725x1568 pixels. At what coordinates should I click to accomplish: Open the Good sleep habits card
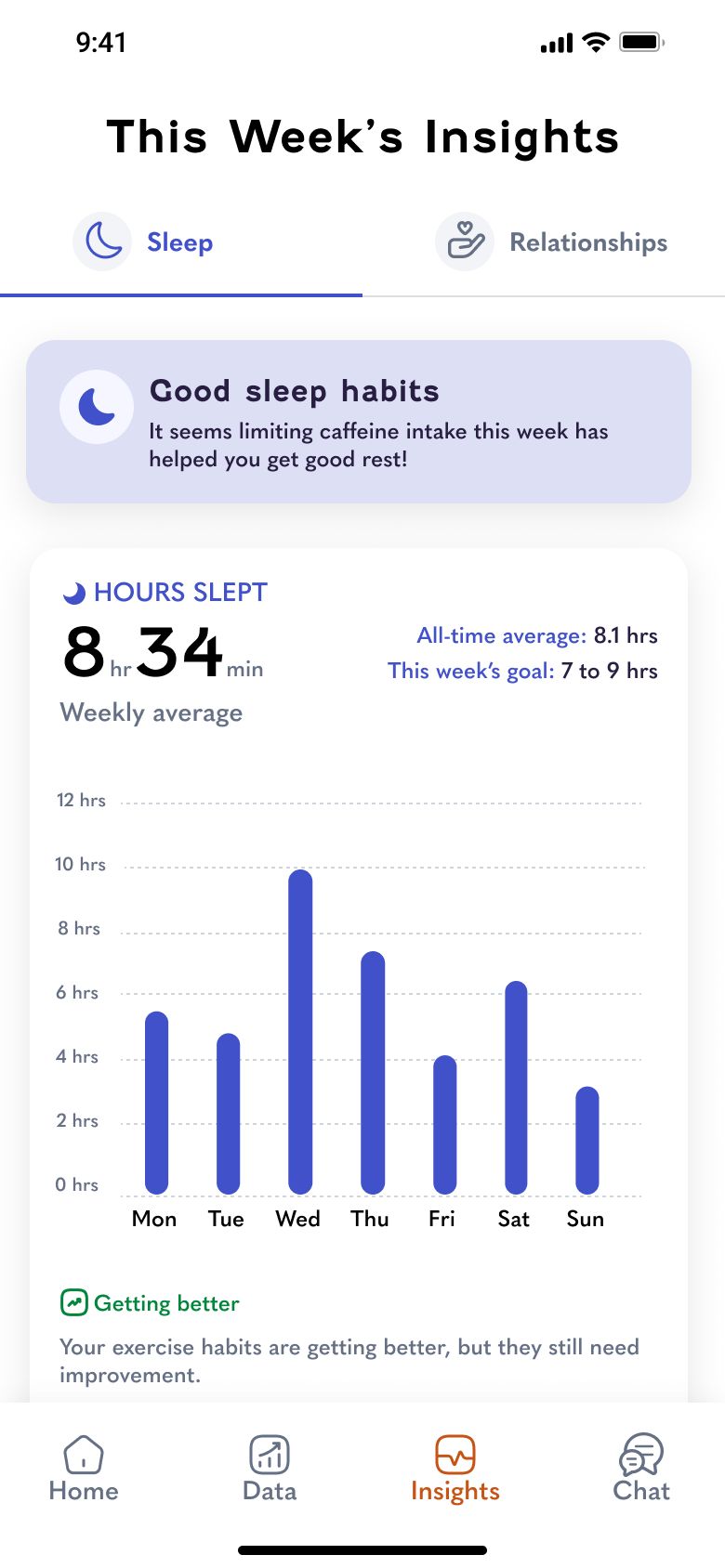point(359,422)
